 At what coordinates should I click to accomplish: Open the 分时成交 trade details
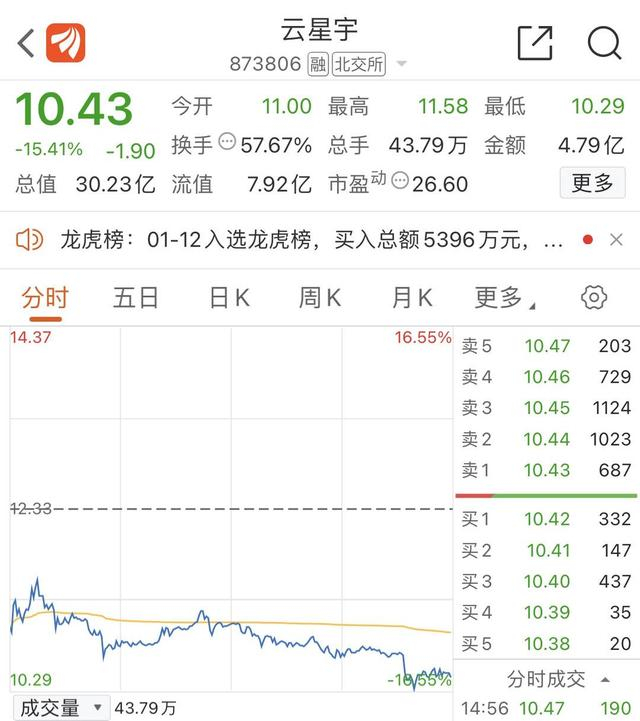(x=546, y=679)
